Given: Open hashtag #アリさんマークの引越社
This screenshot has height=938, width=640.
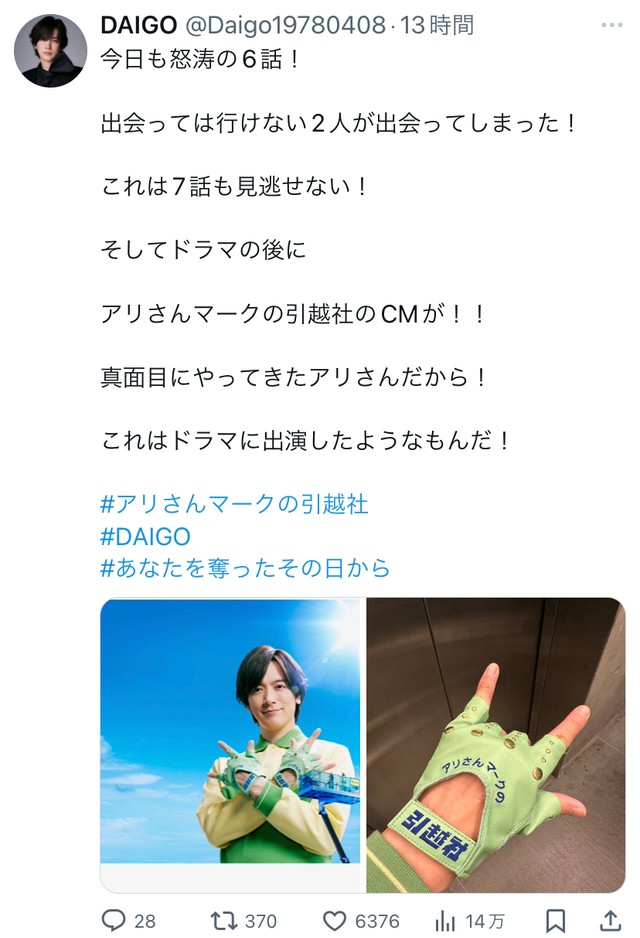Looking at the screenshot, I should [x=234, y=504].
